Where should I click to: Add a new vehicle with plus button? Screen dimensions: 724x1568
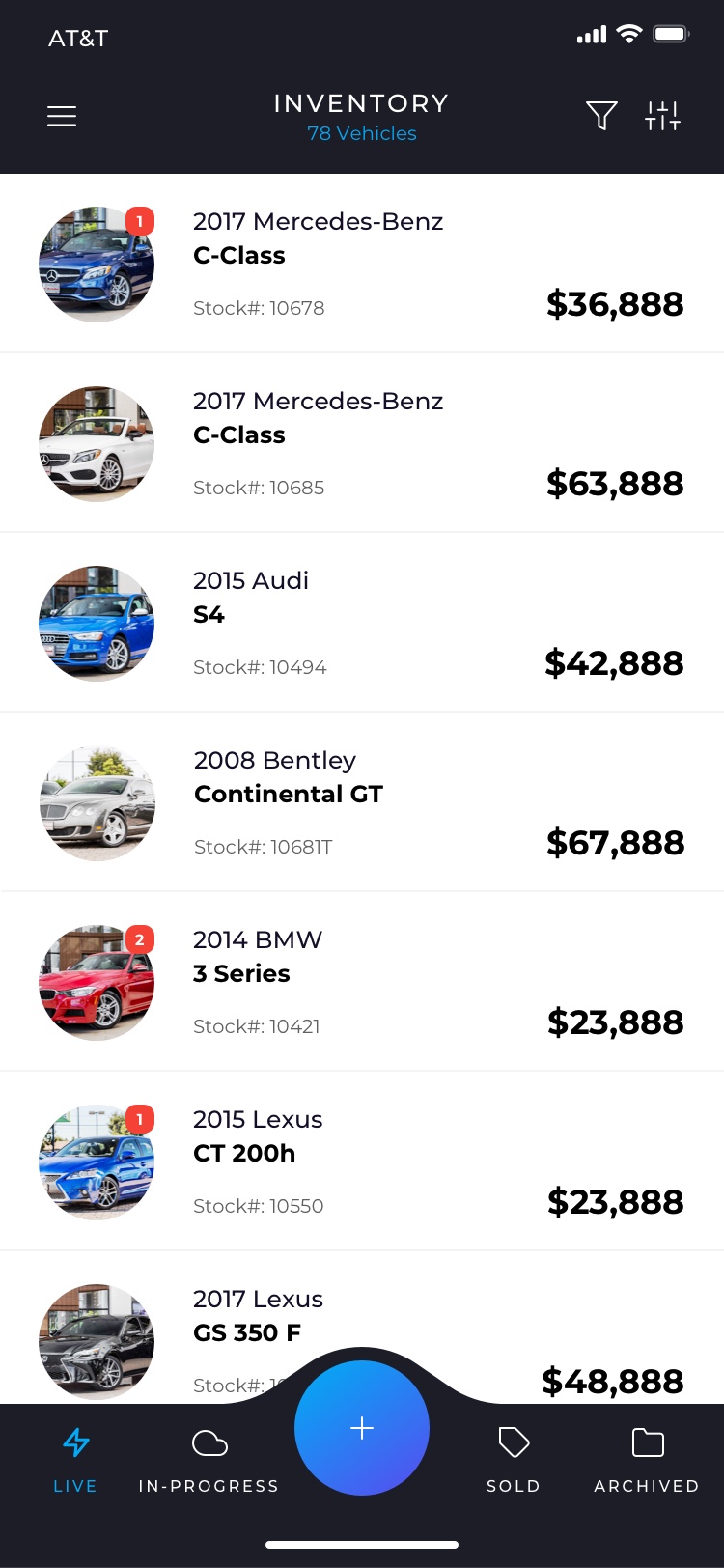point(362,1428)
